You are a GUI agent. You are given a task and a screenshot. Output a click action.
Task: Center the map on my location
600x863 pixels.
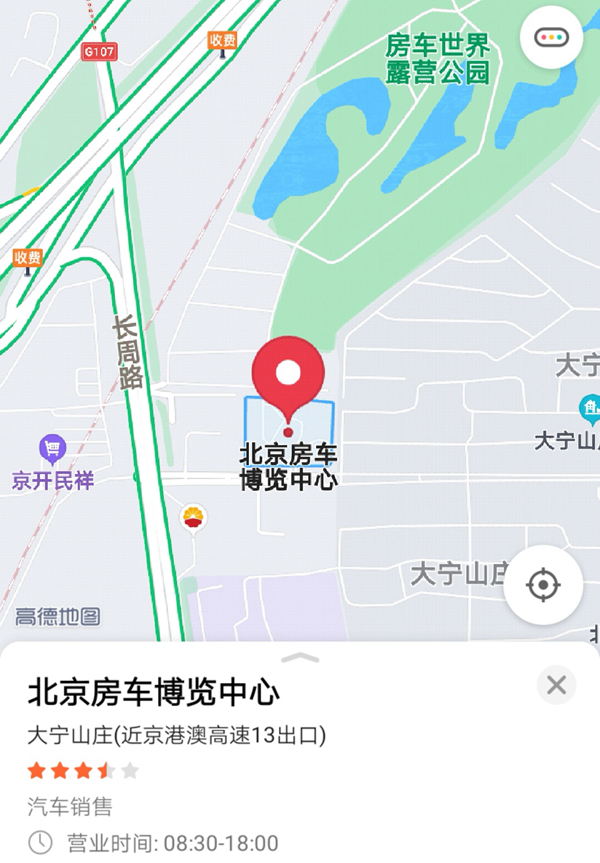(543, 584)
